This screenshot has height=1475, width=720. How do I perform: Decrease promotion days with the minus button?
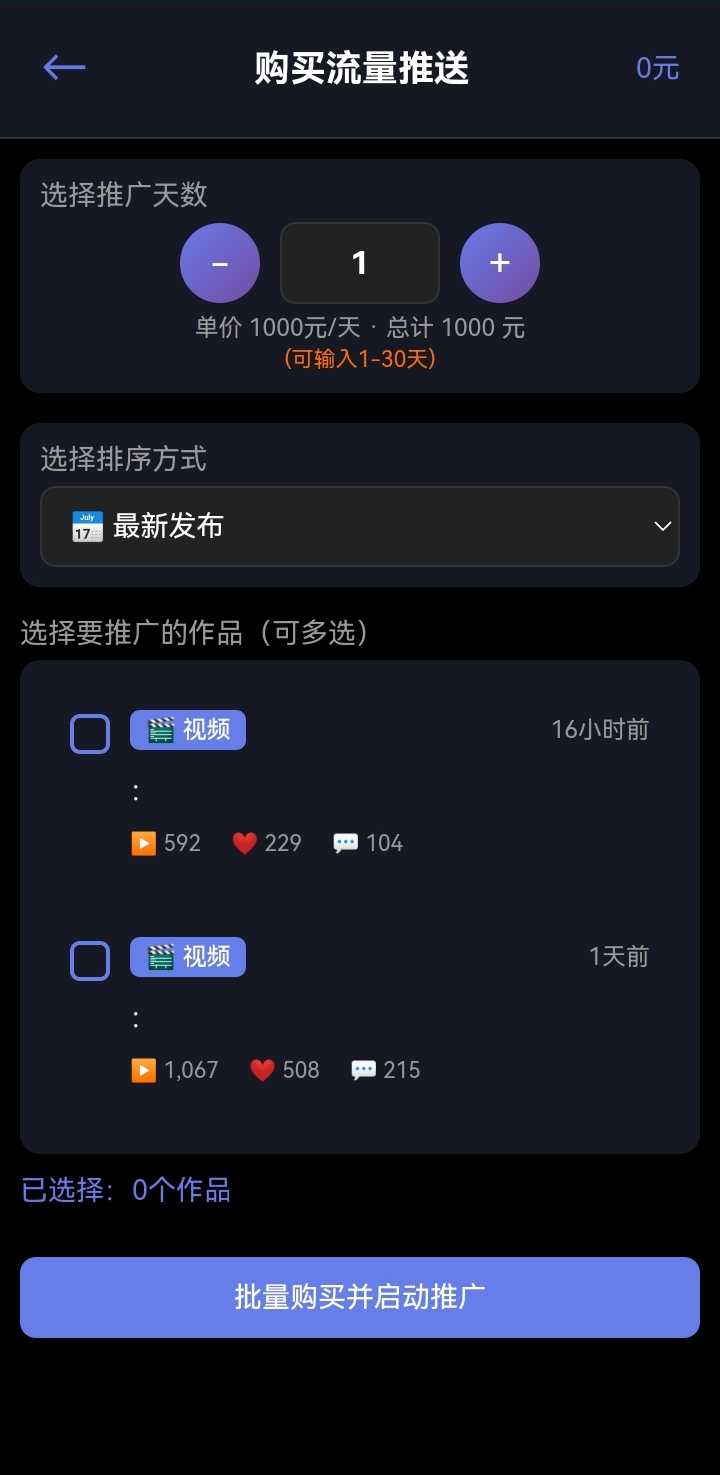click(220, 263)
